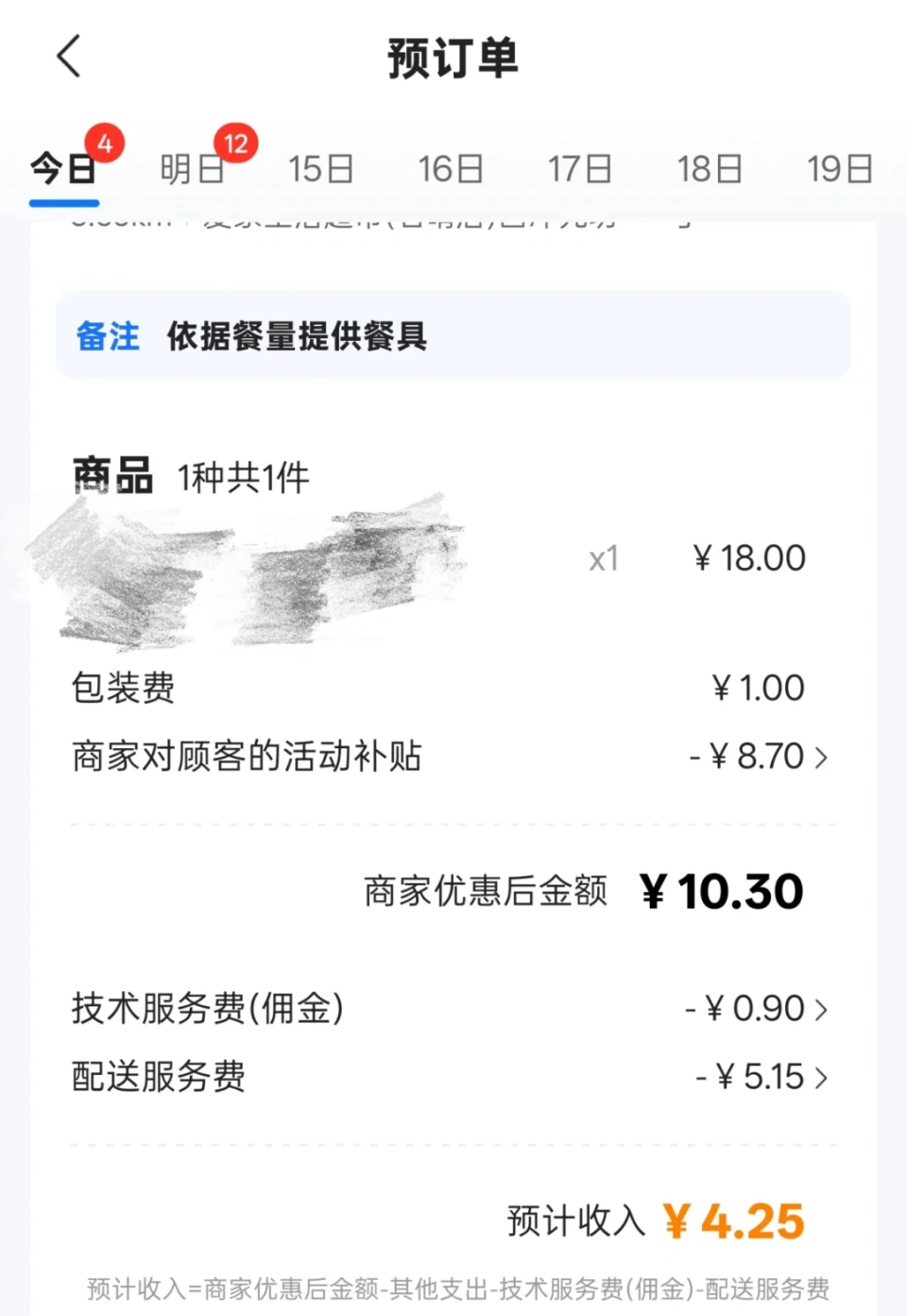Tap the red badge showing 12 on 明日
907x1316 pixels.
pyautogui.click(x=236, y=144)
